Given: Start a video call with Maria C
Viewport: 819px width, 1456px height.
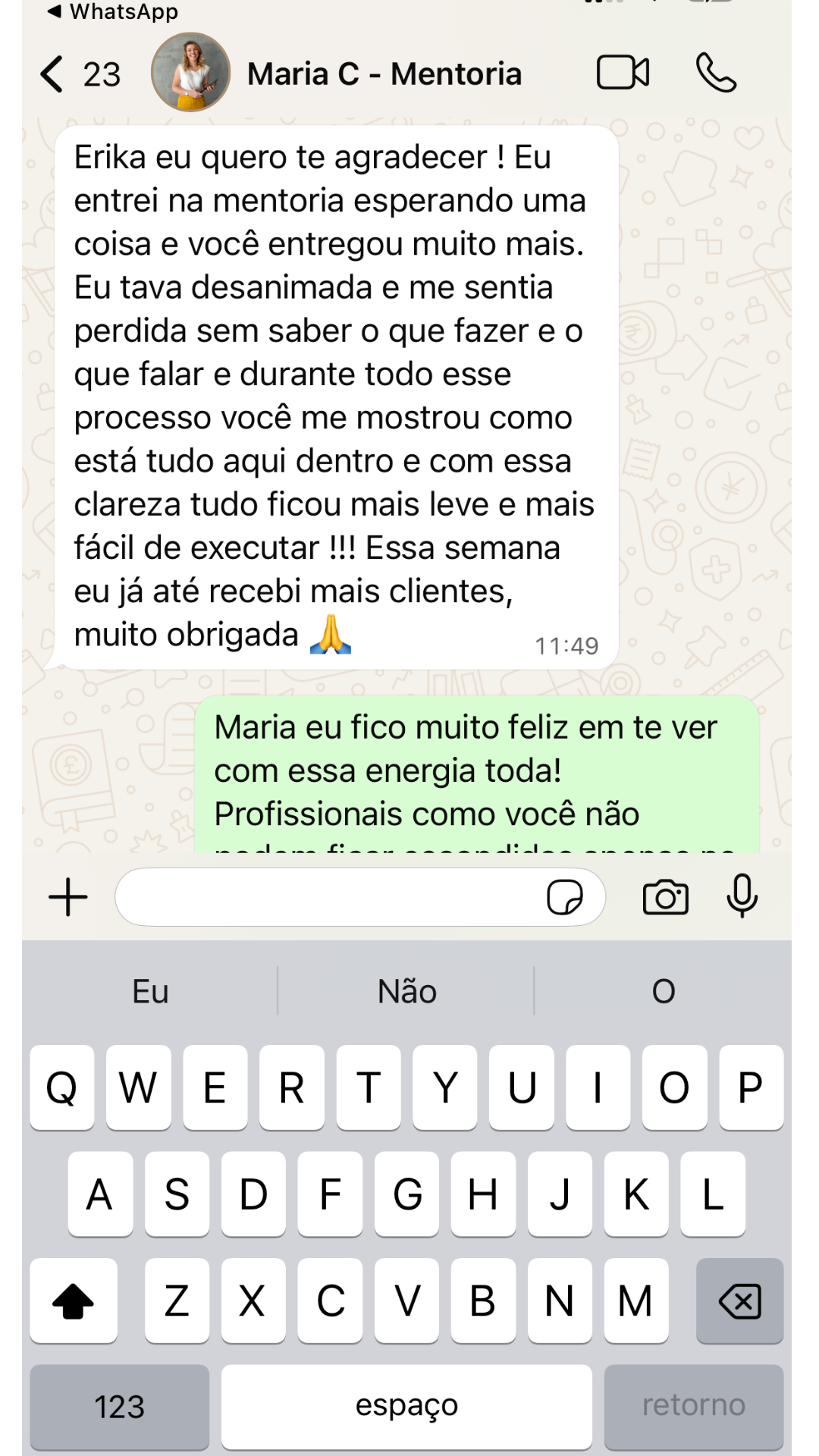Looking at the screenshot, I should [x=623, y=73].
